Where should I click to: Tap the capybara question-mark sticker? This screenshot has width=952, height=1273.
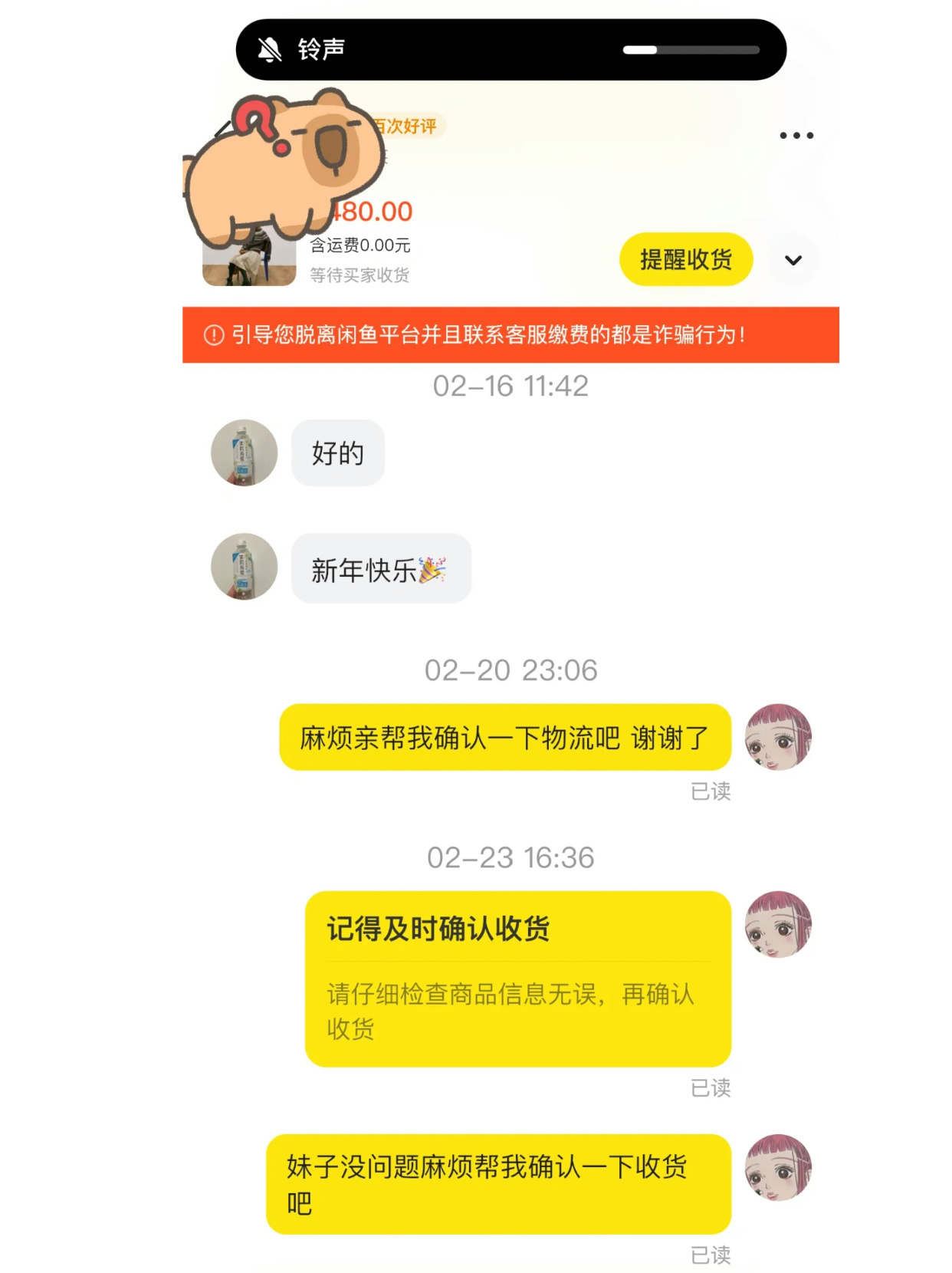284,165
